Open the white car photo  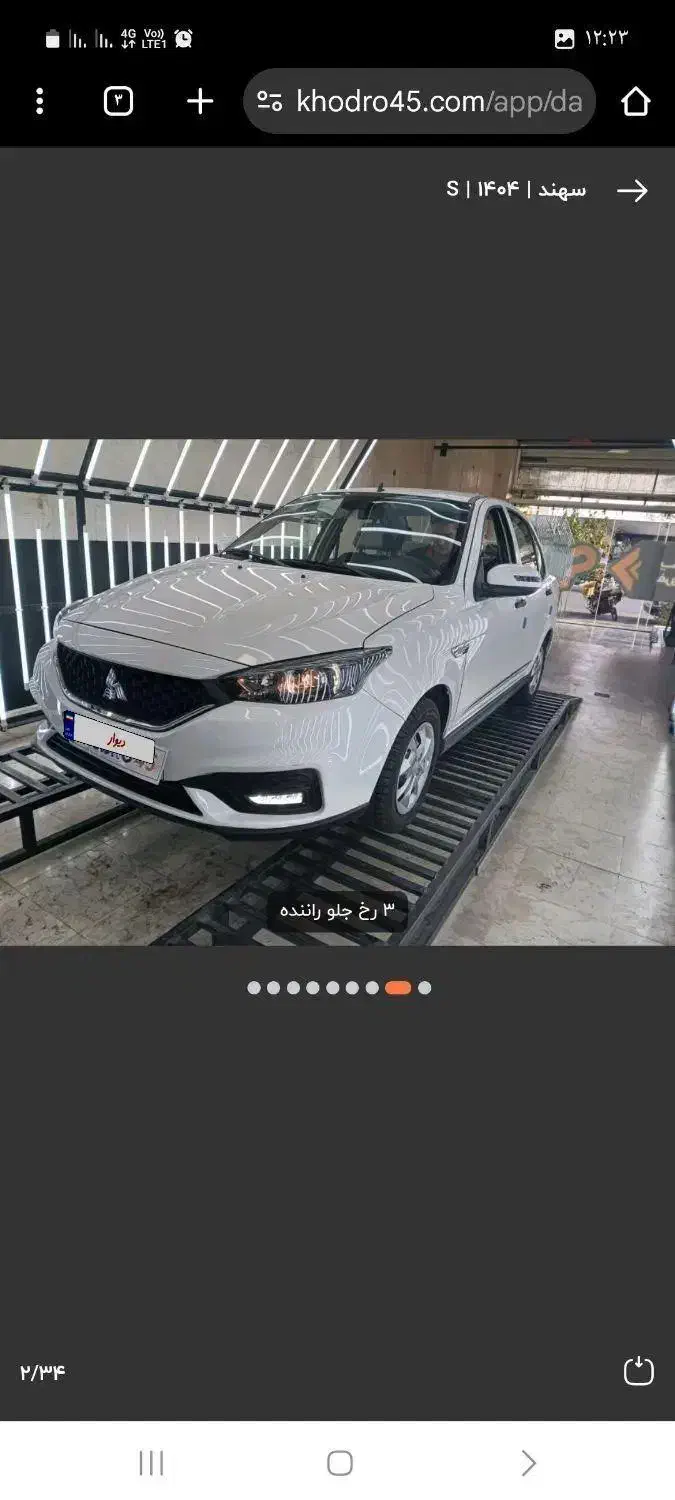(337, 692)
